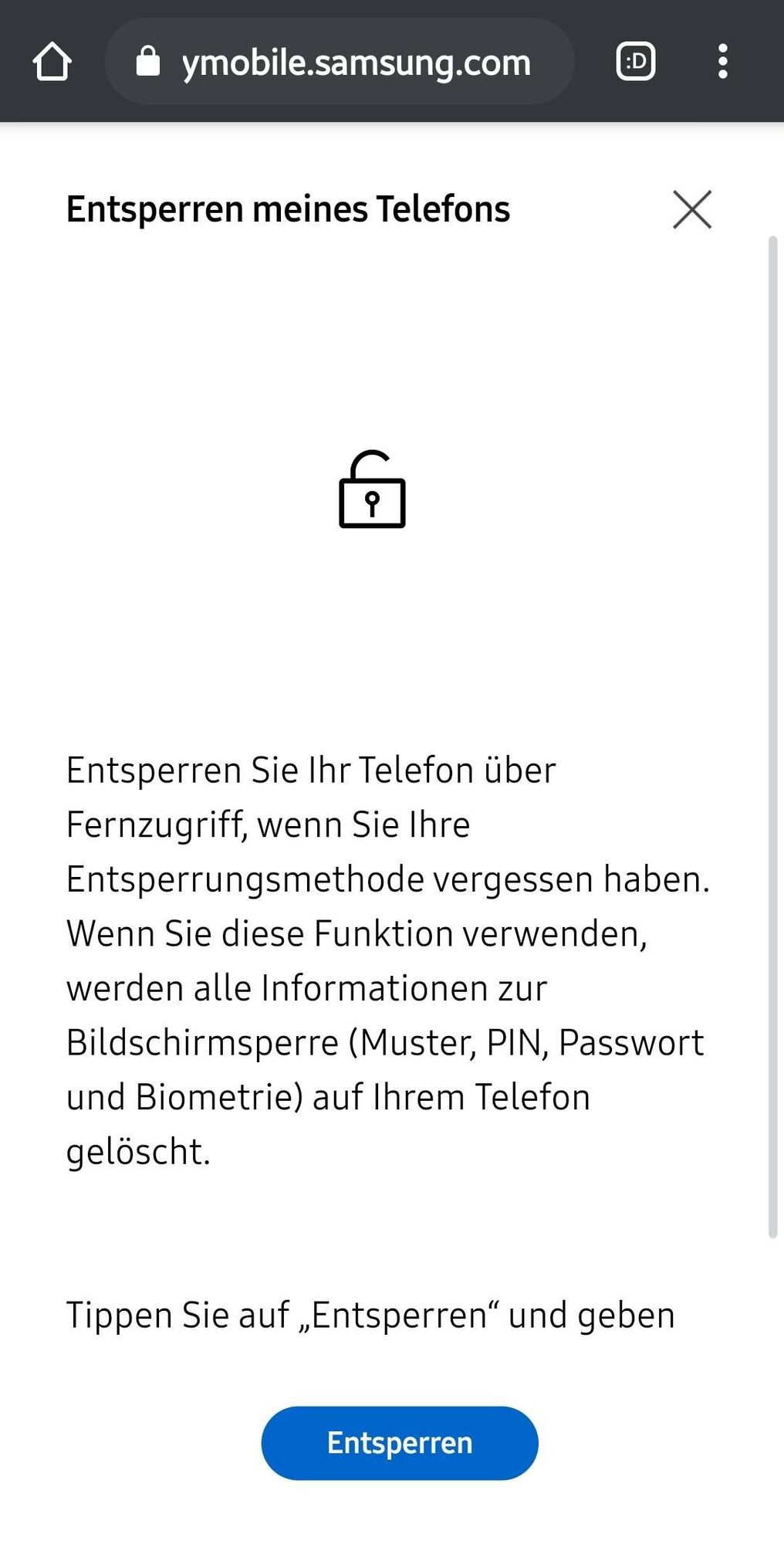Go to the browser home page
The width and height of the screenshot is (784, 1544).
pos(52,62)
